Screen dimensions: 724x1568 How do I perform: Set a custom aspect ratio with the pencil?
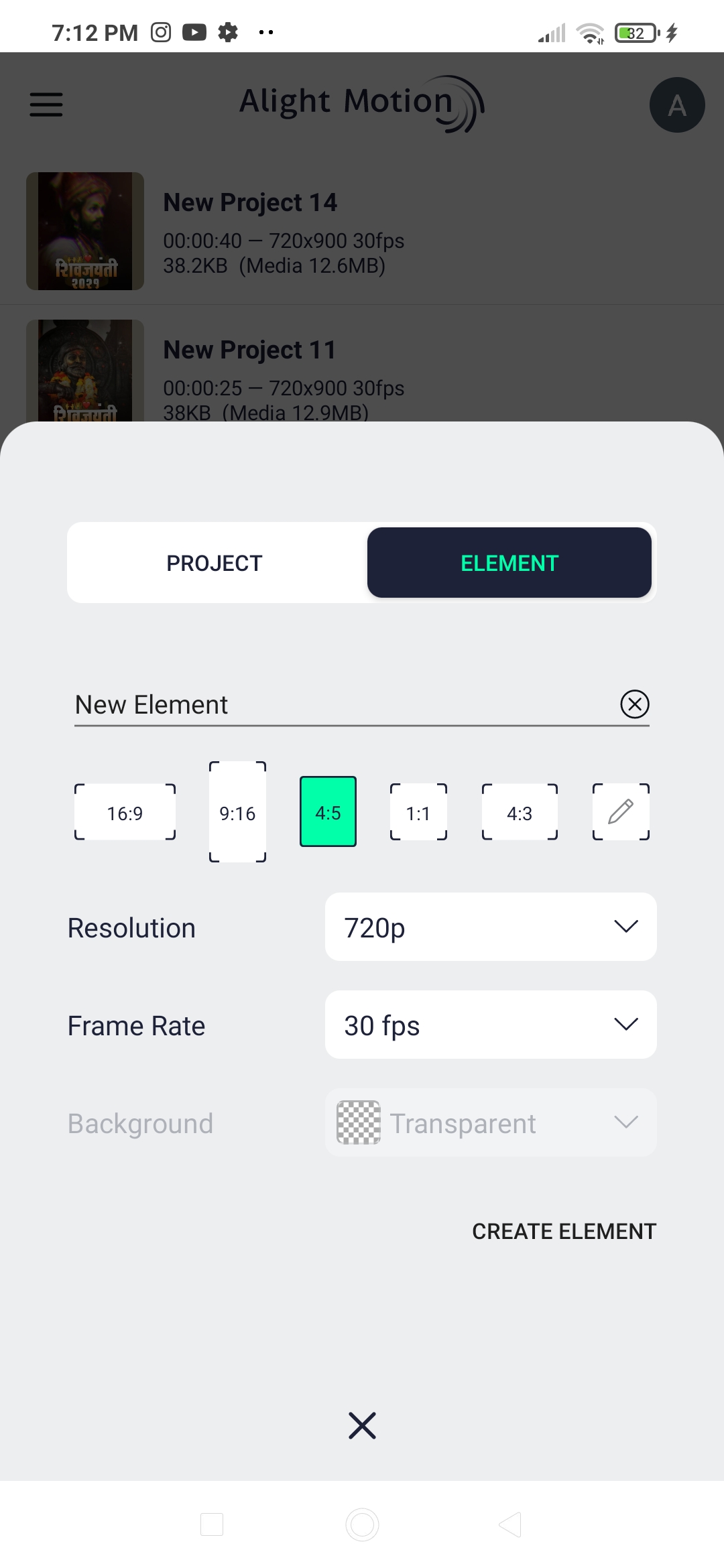(621, 812)
